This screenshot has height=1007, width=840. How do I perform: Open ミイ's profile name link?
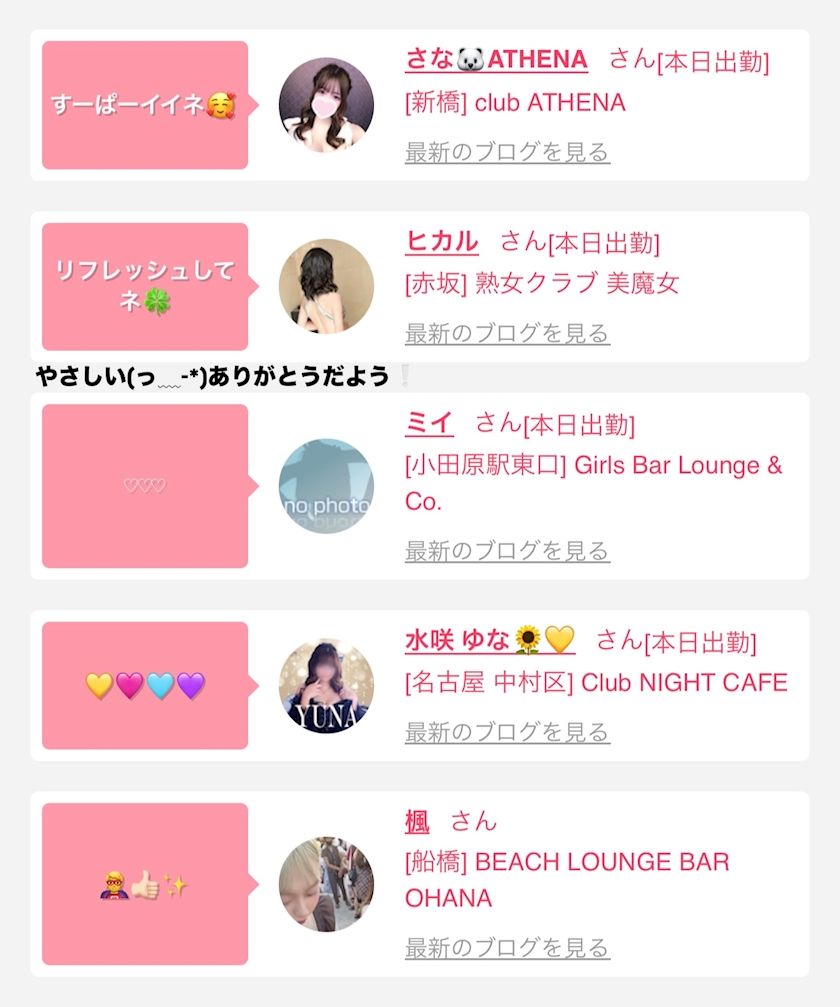(x=429, y=423)
